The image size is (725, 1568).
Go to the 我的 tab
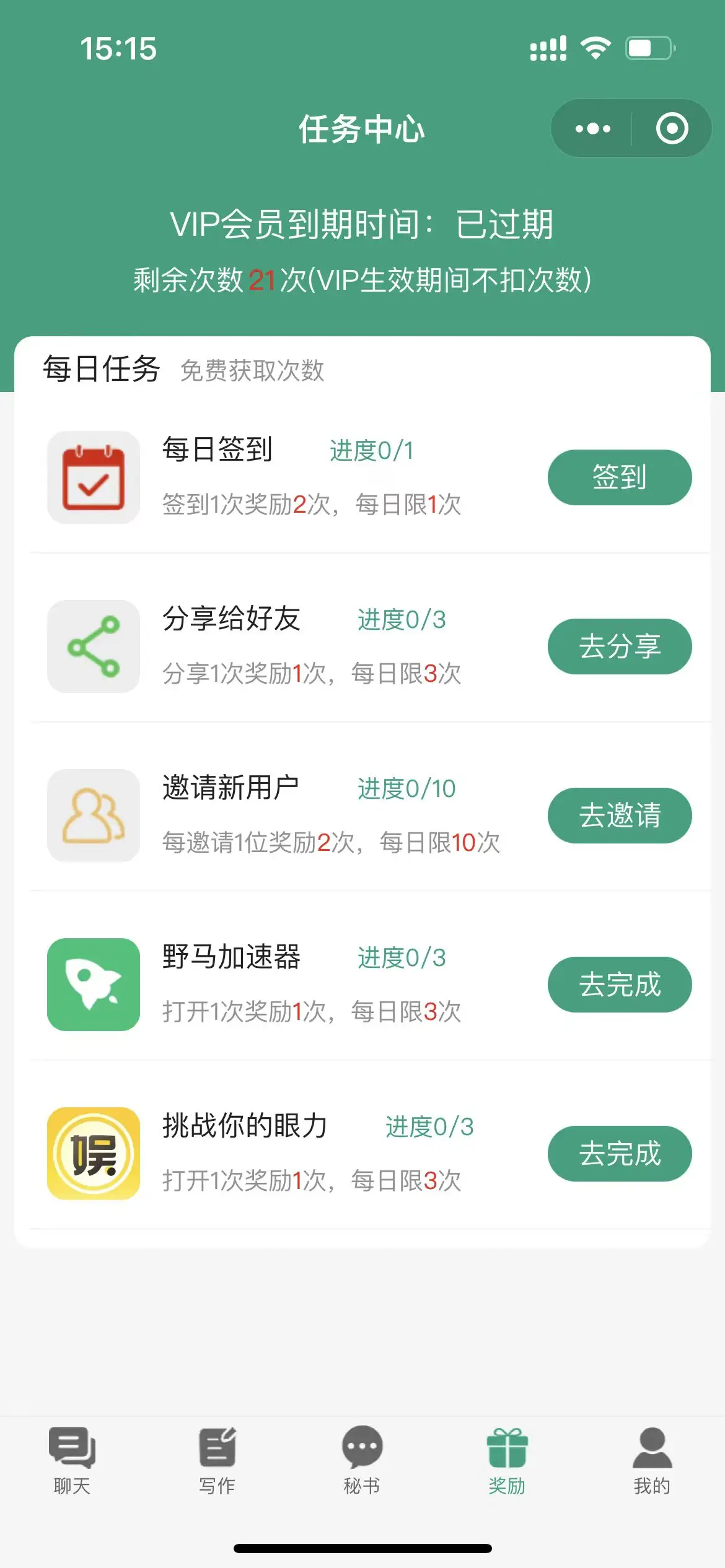652,1461
